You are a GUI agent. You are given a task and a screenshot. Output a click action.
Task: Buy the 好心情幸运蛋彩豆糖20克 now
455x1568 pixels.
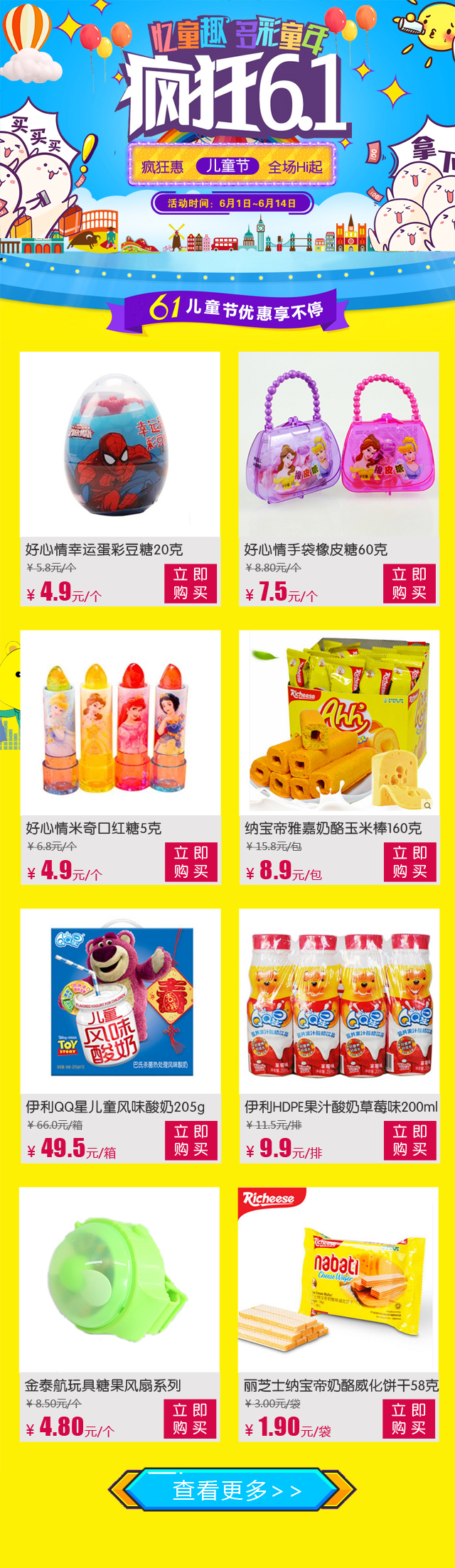[191, 584]
